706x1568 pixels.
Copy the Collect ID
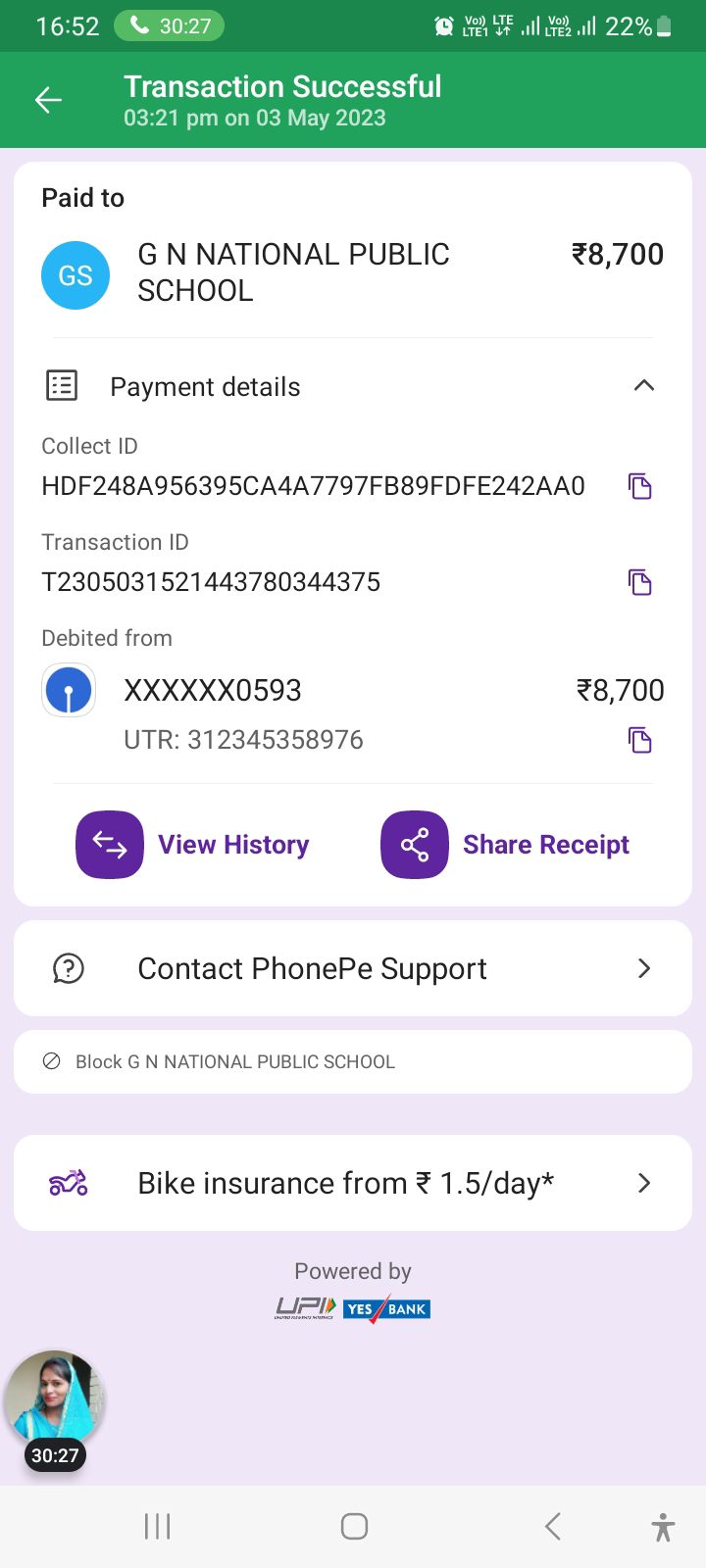coord(639,486)
